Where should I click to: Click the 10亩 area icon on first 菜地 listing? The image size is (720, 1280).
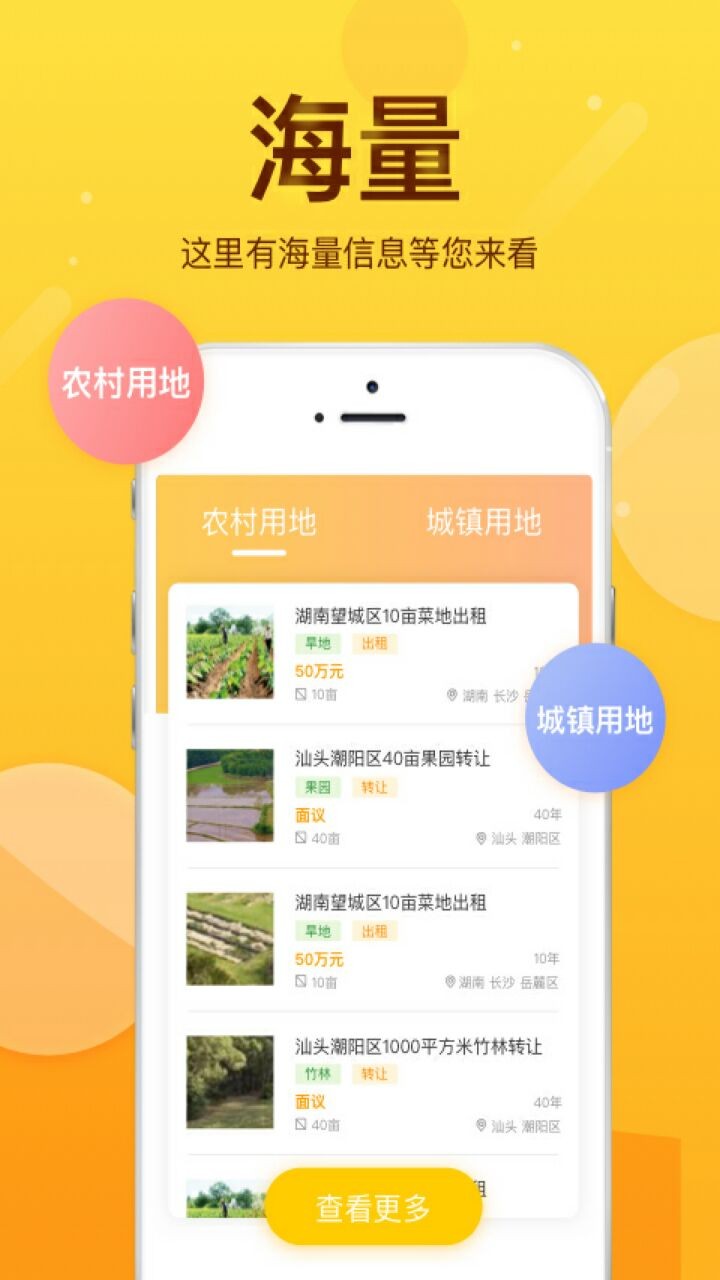[x=299, y=694]
